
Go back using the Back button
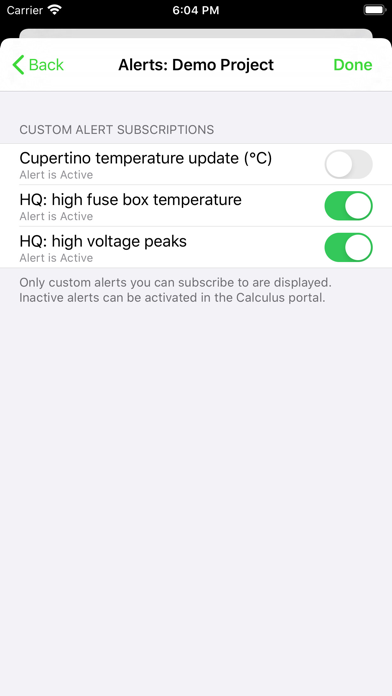[x=38, y=65]
